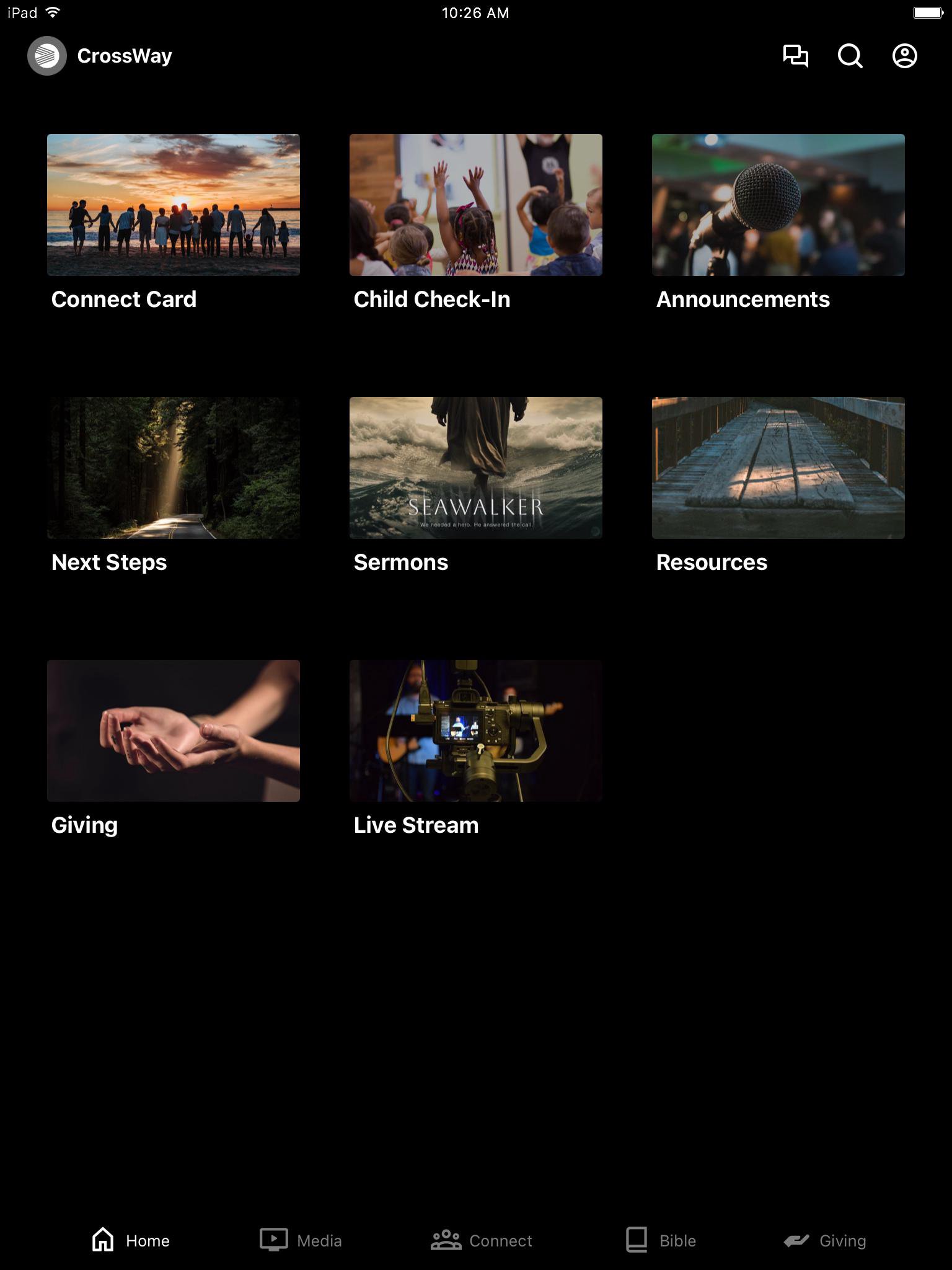This screenshot has height=1270, width=952.
Task: Open the messaging chat icon
Action: [796, 56]
